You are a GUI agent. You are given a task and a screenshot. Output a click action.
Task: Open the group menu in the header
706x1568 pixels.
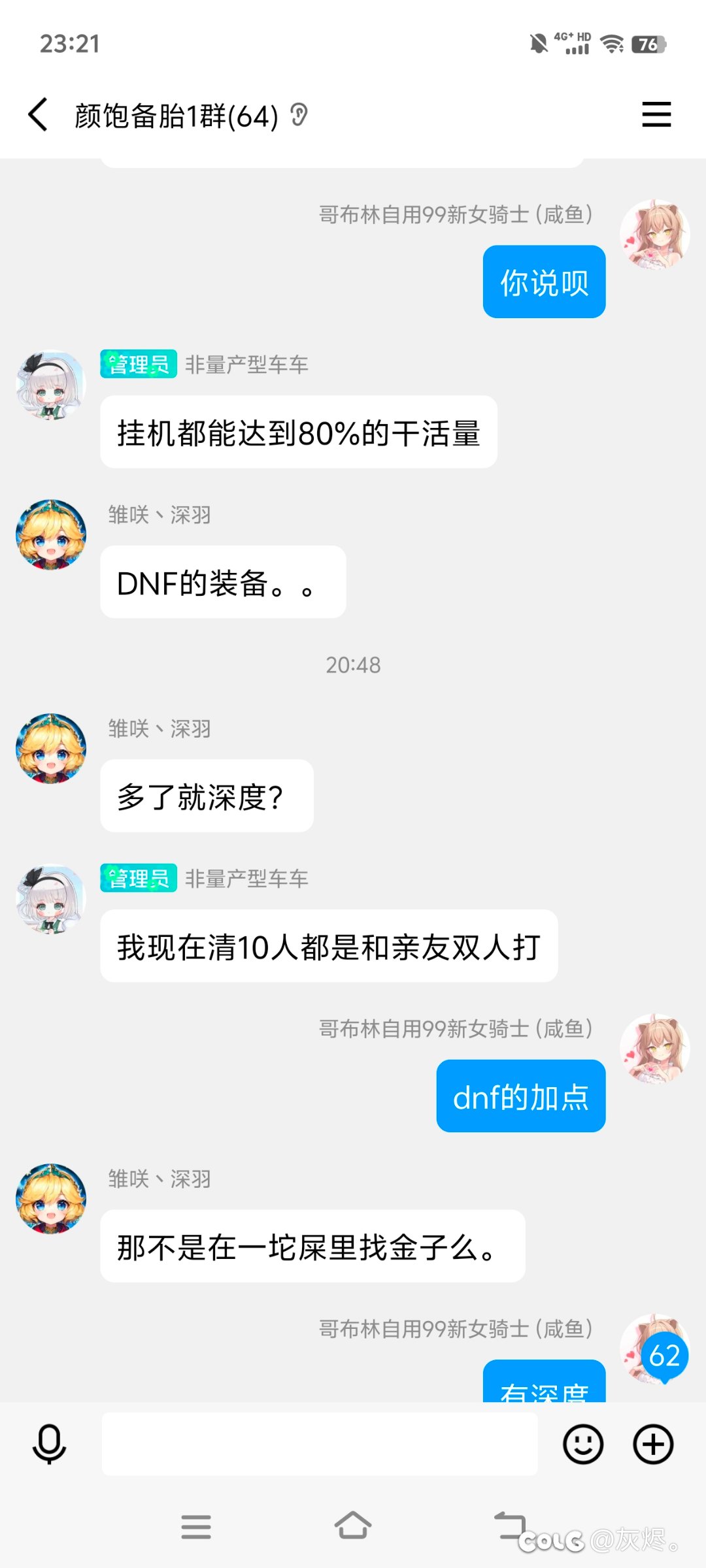[656, 115]
